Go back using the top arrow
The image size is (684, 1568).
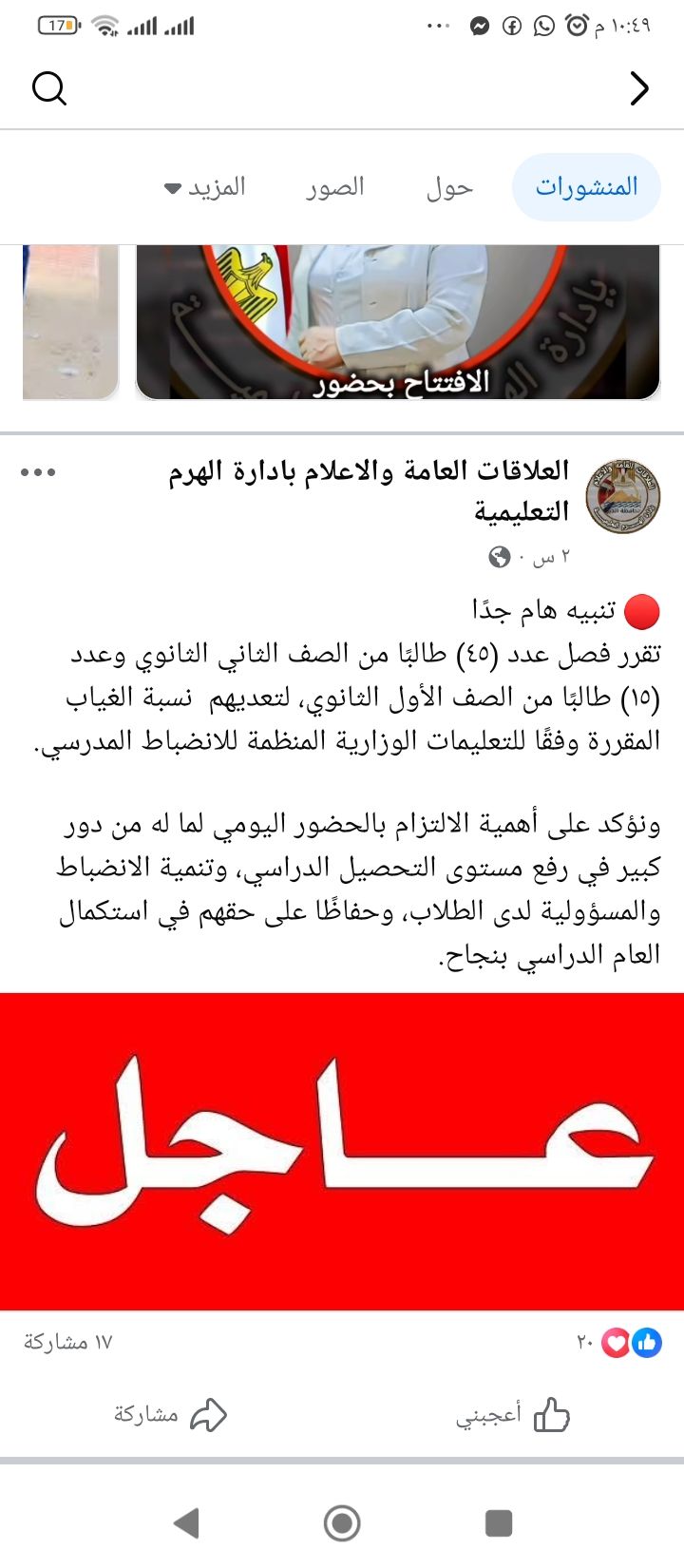[x=639, y=88]
